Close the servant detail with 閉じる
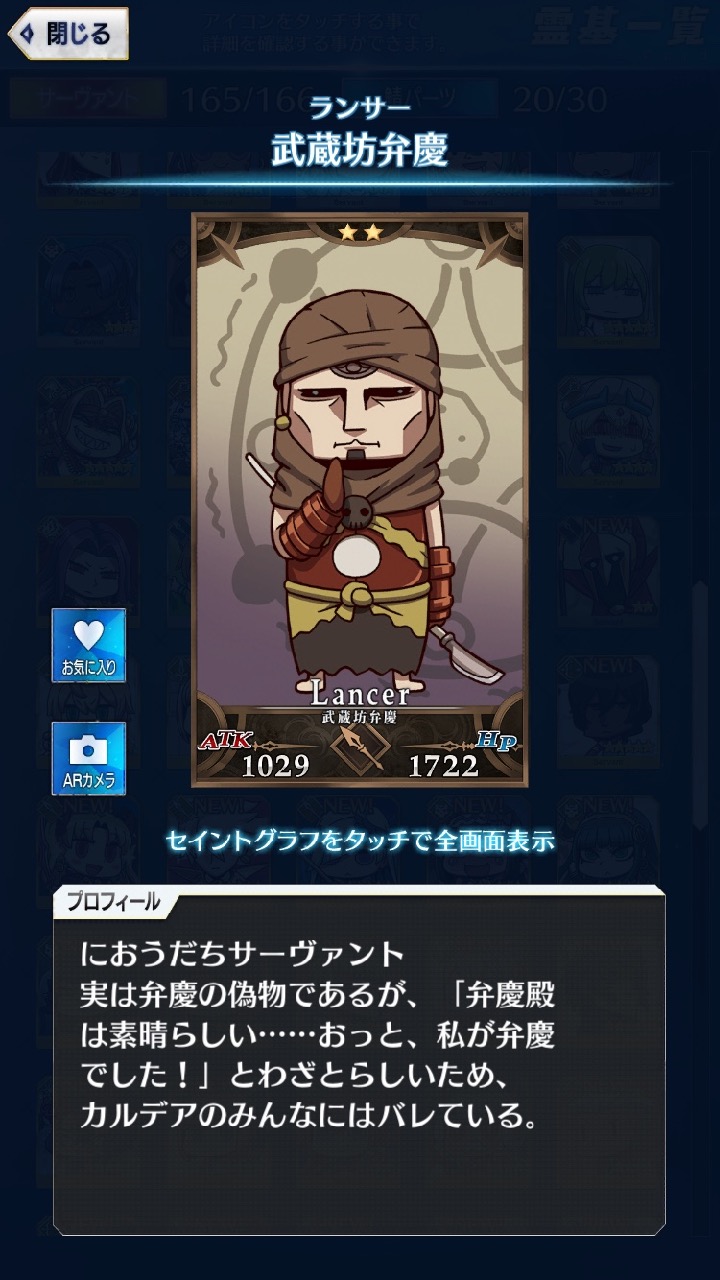This screenshot has height=1280, width=720. pyautogui.click(x=68, y=34)
